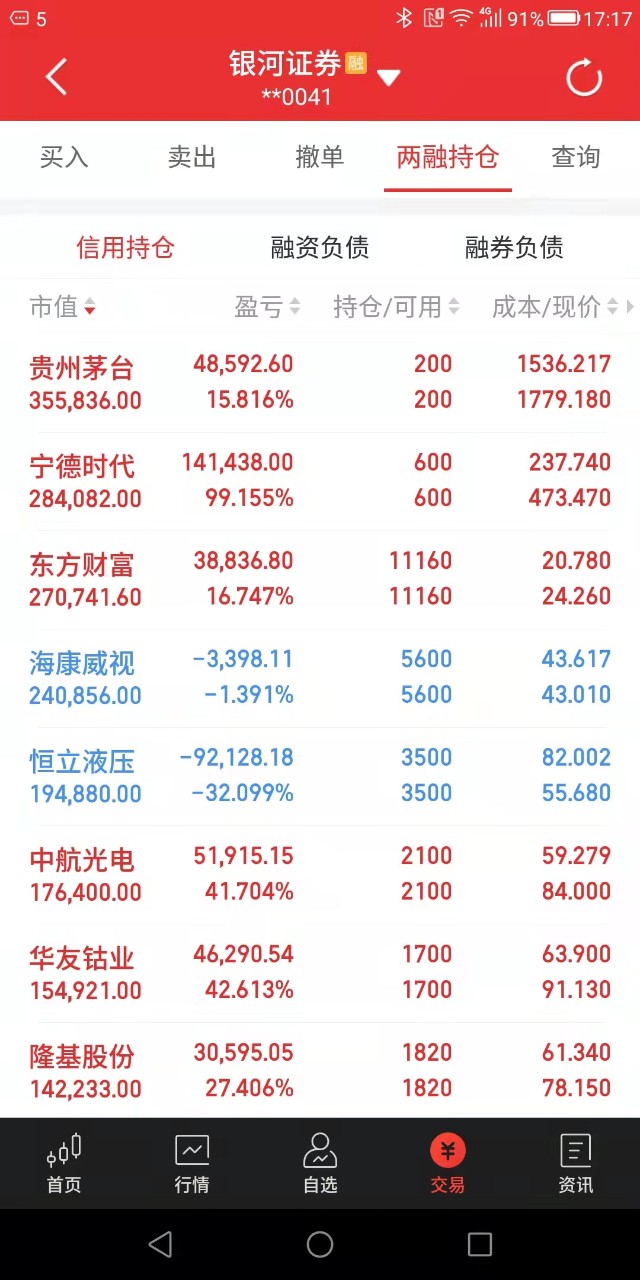
Task: Open the 撤单 tab
Action: pos(320,157)
